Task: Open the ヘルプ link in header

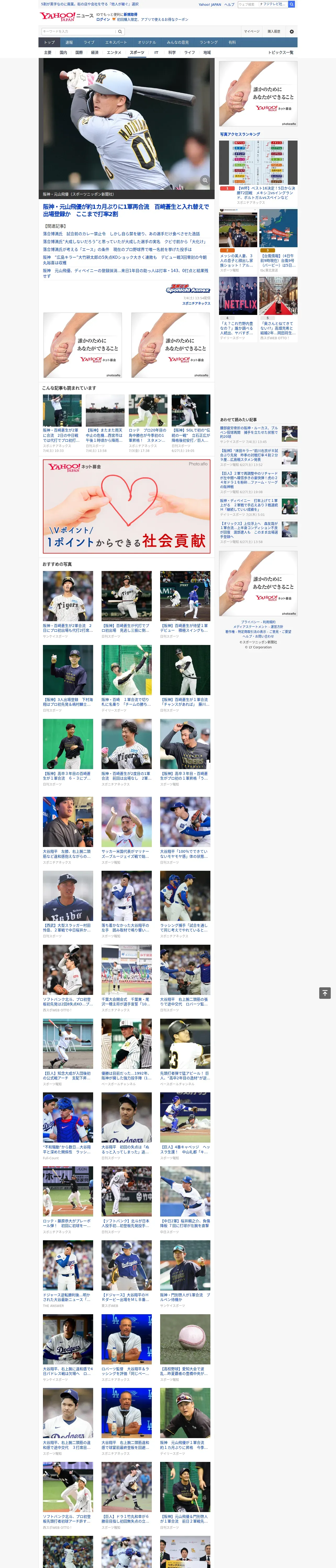Action: 229,4
